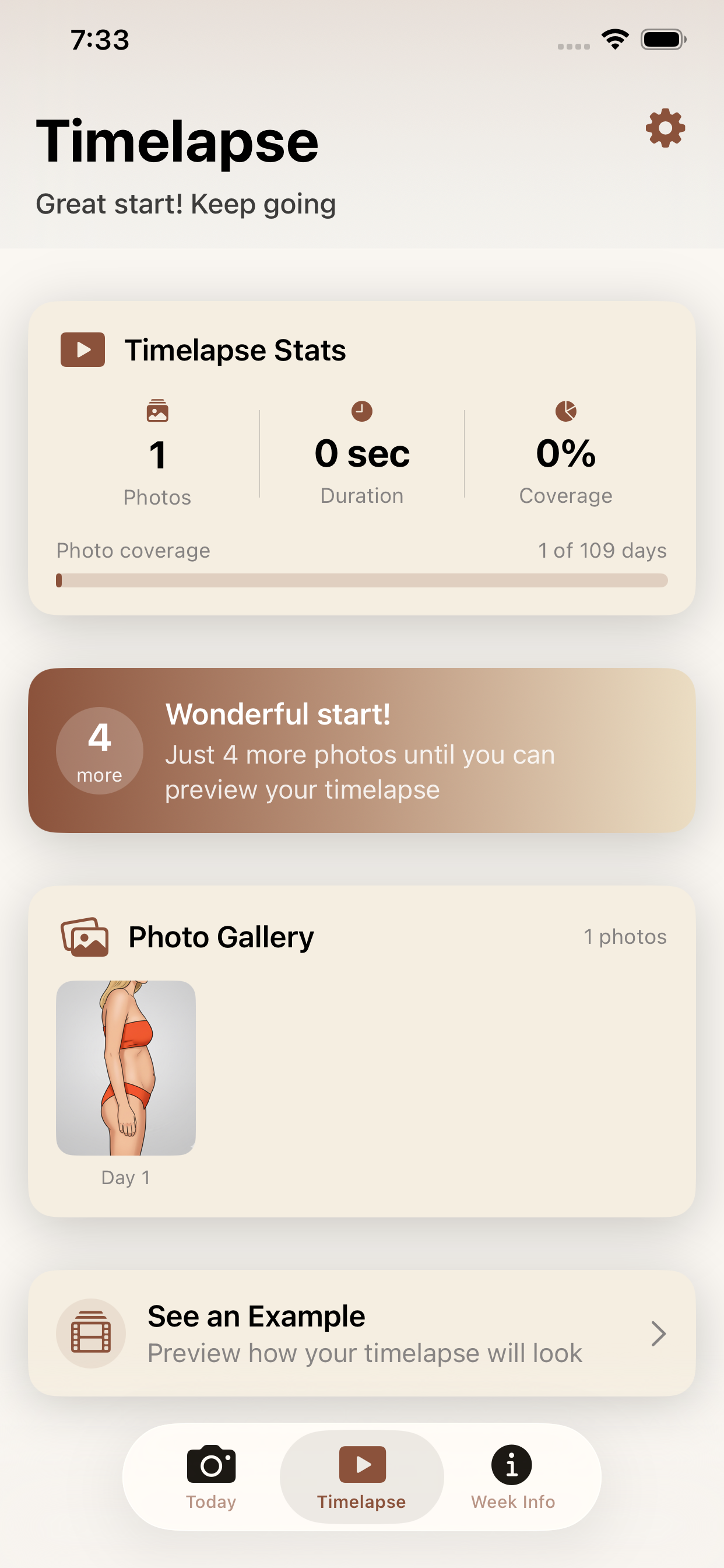This screenshot has width=724, height=1568.
Task: Open settings via the gear icon
Action: [x=665, y=128]
